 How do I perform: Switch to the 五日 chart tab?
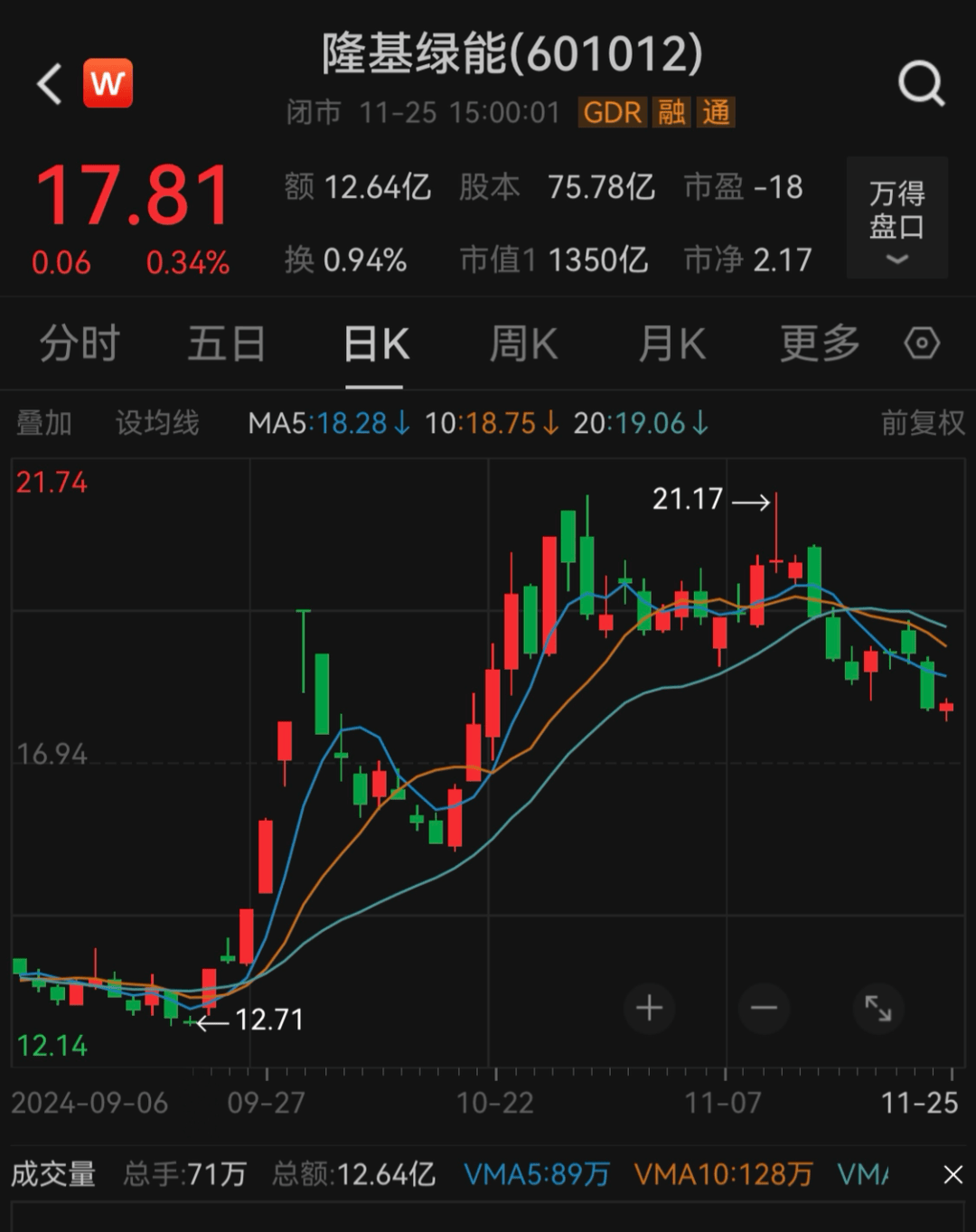[226, 344]
